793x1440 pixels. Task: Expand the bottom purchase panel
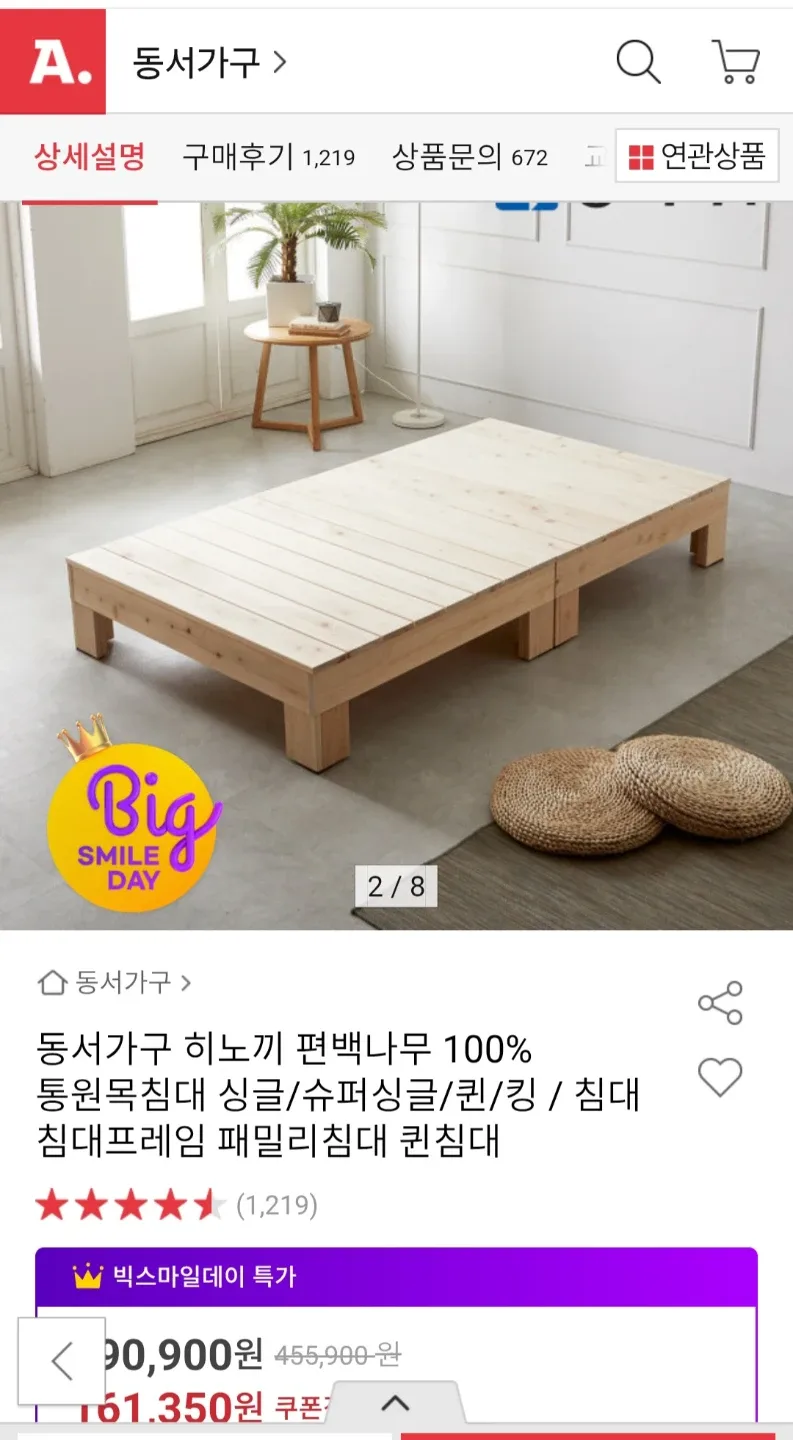(x=396, y=1403)
